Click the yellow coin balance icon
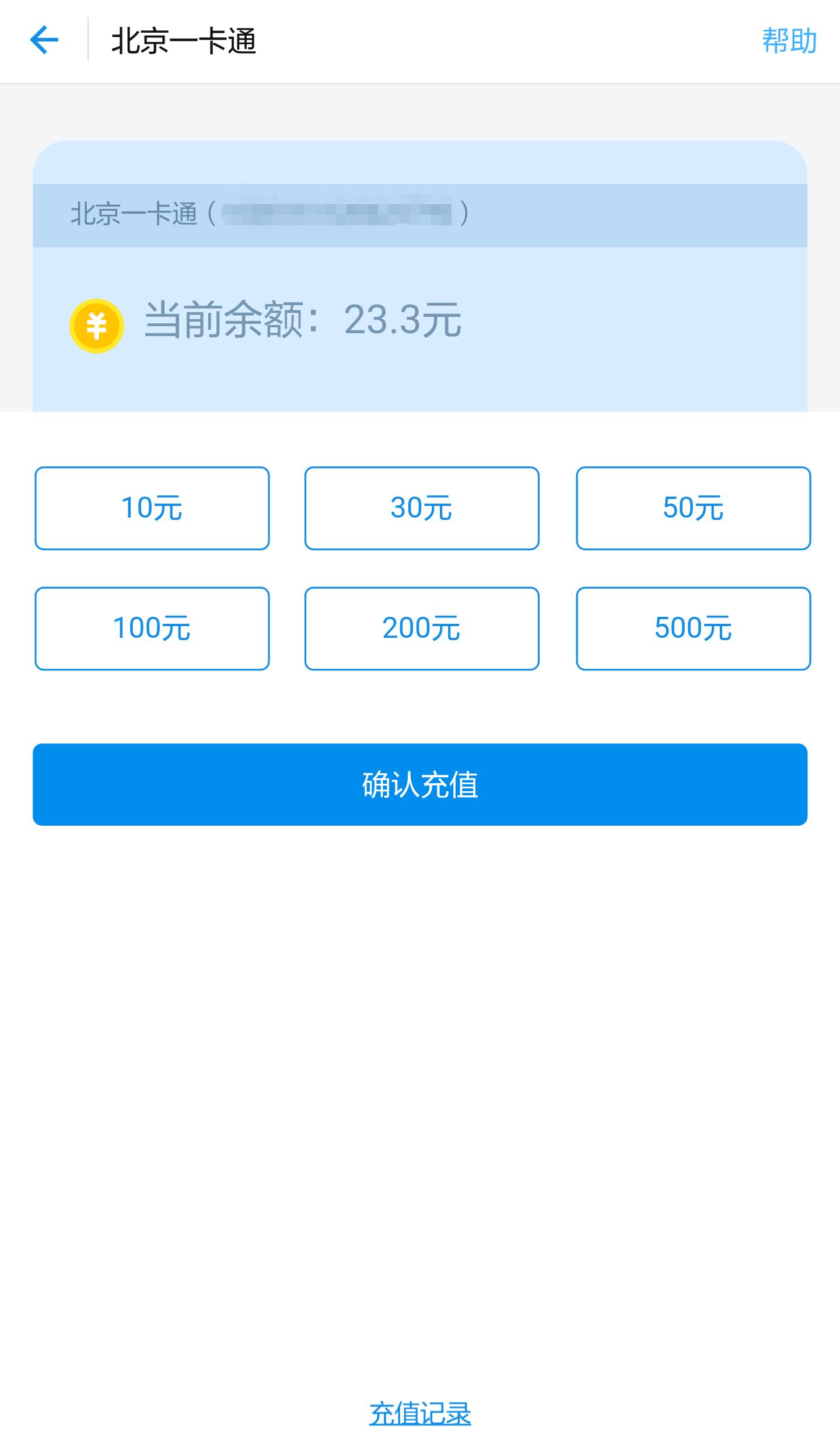The height and width of the screenshot is (1446, 840). click(97, 324)
